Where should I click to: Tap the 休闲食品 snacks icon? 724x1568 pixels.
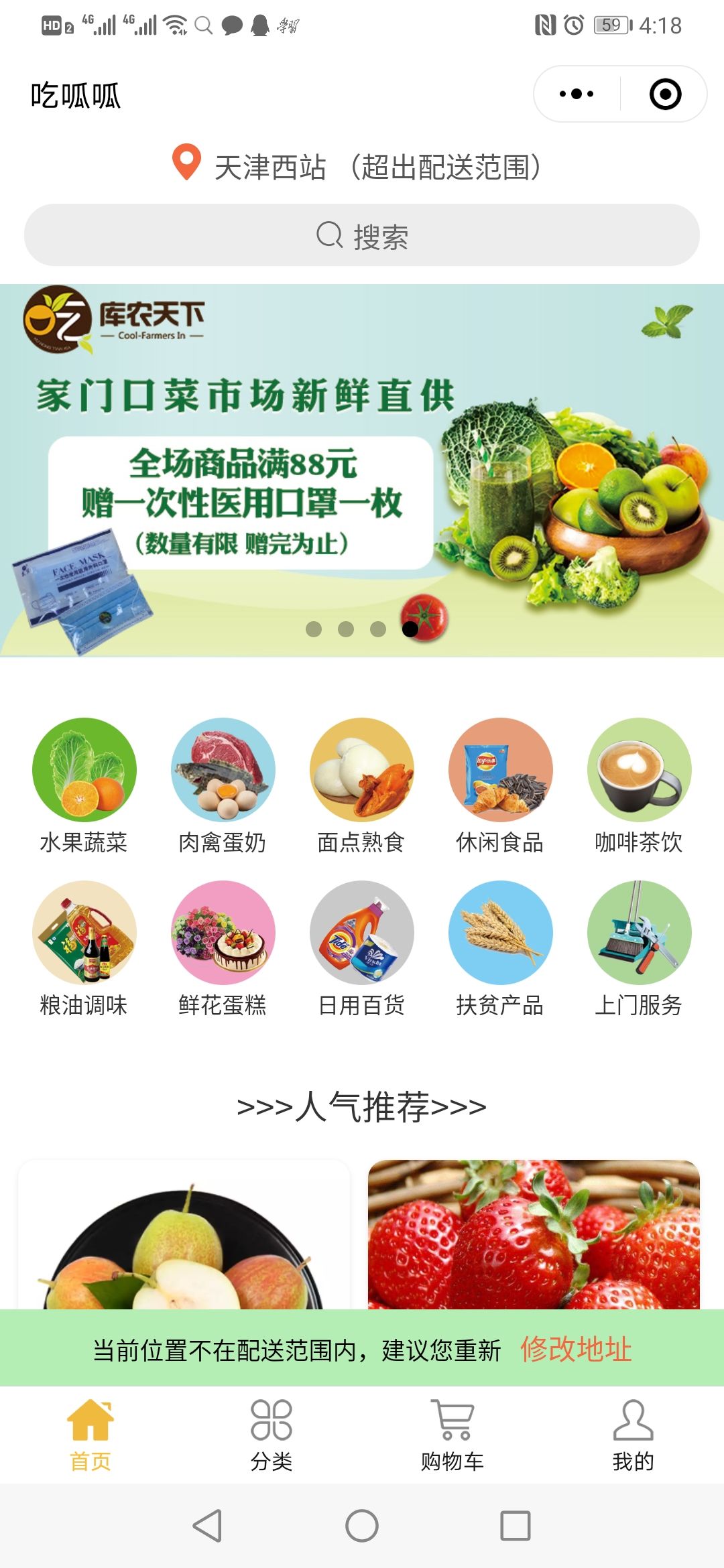coord(499,771)
